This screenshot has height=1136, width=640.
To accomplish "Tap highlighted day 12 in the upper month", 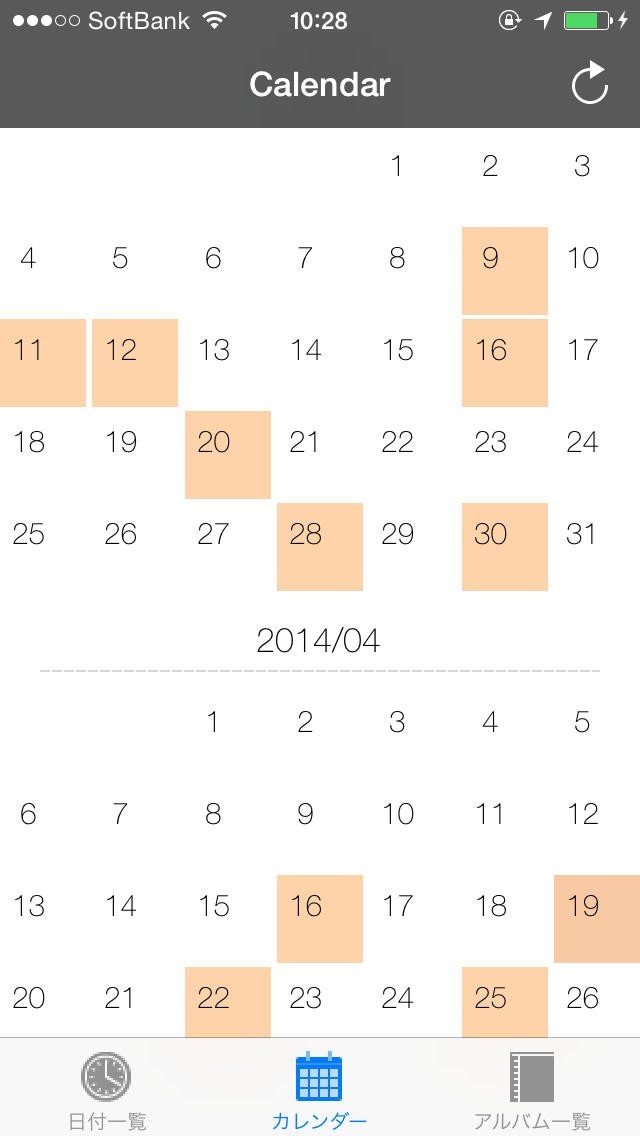I will tap(135, 363).
